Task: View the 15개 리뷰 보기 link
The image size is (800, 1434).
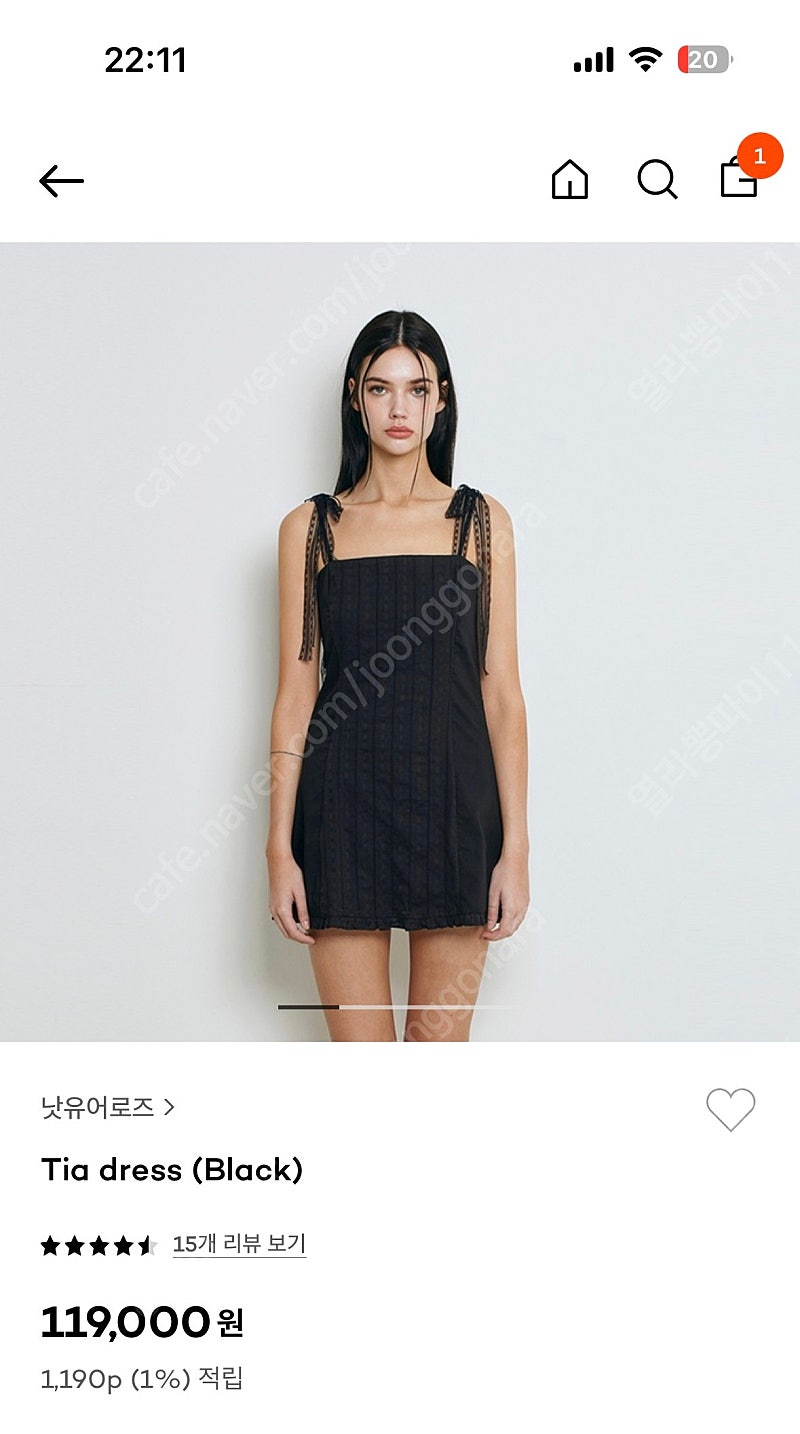Action: [x=239, y=1244]
